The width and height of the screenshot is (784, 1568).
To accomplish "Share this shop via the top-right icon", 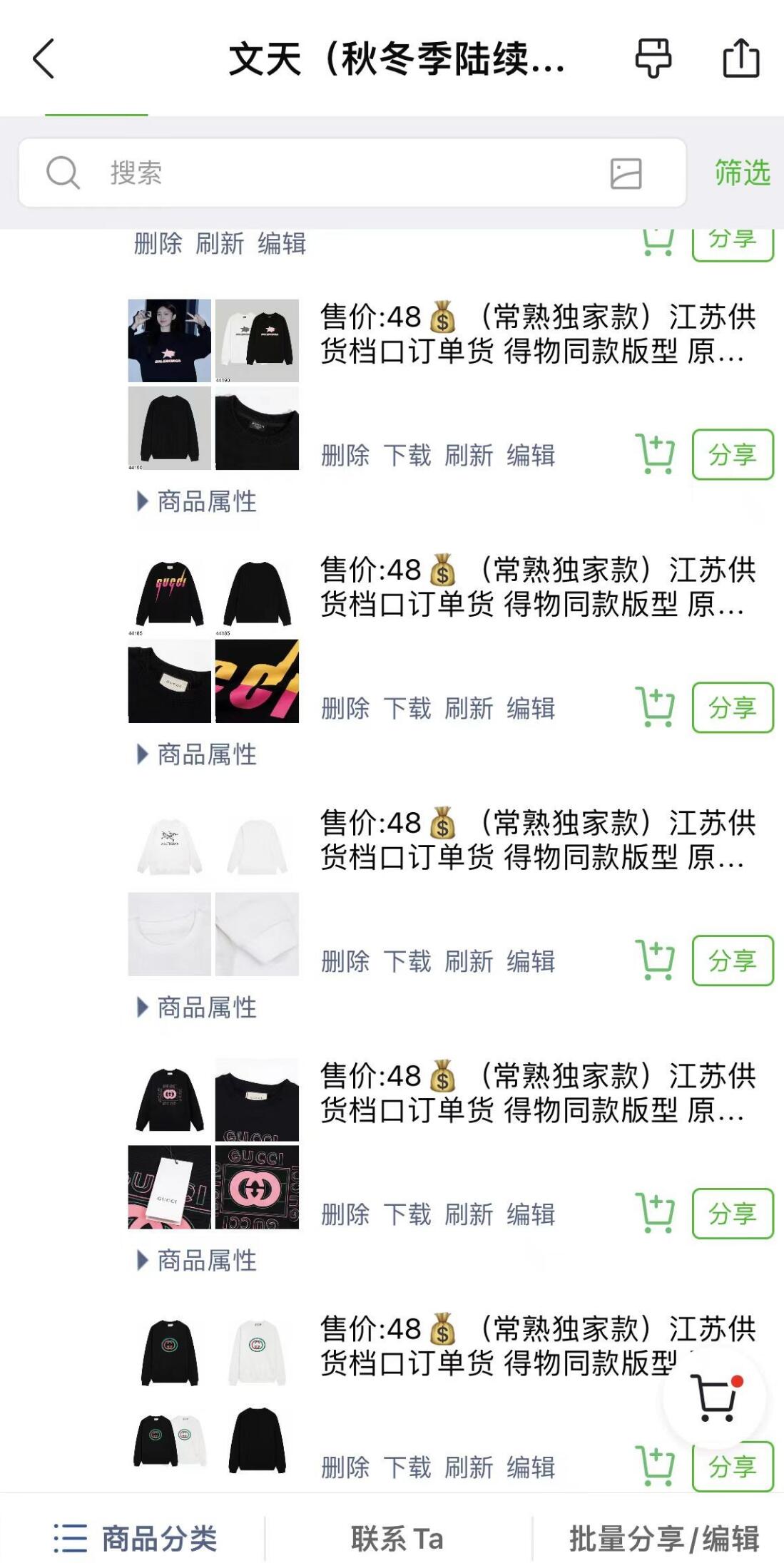I will [741, 58].
